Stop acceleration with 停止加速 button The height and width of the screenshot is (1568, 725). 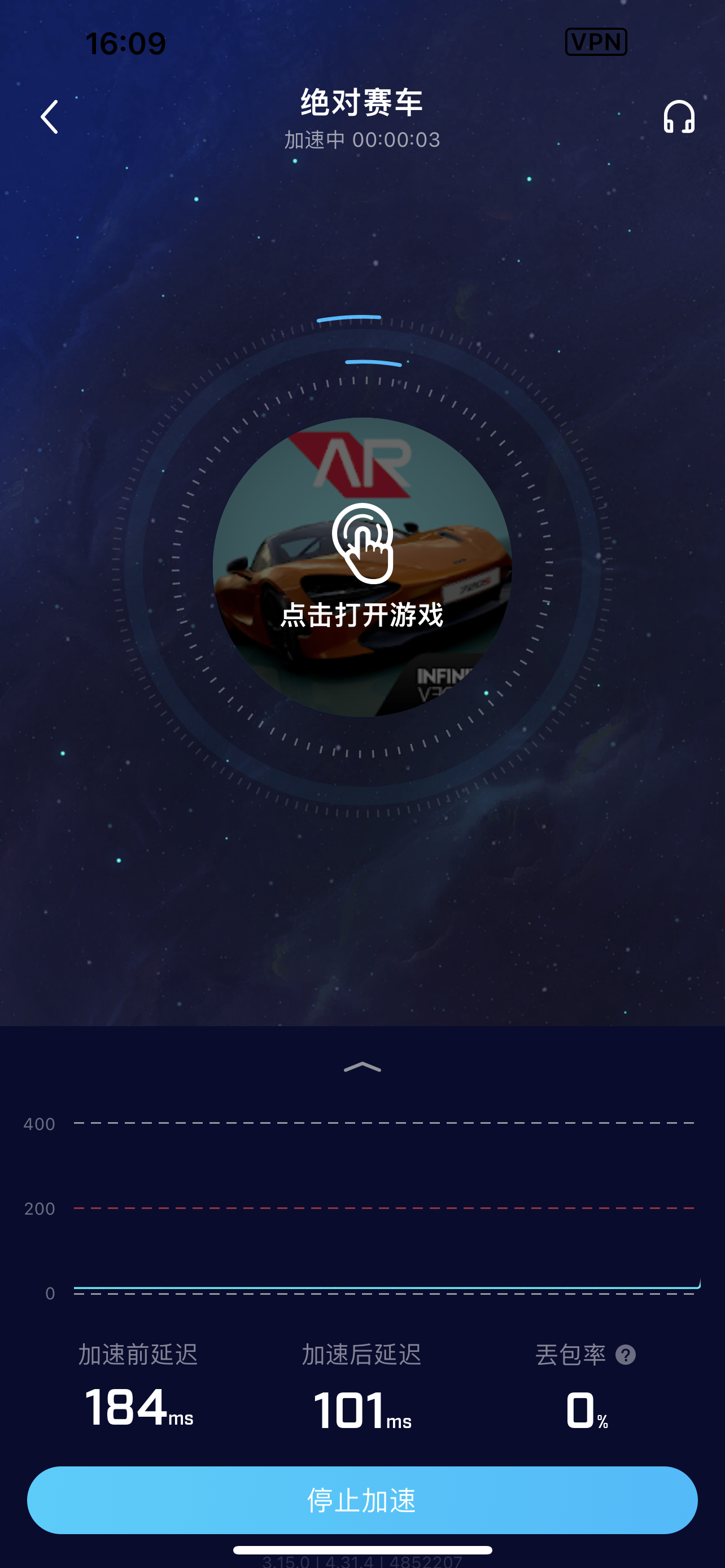tap(362, 1500)
